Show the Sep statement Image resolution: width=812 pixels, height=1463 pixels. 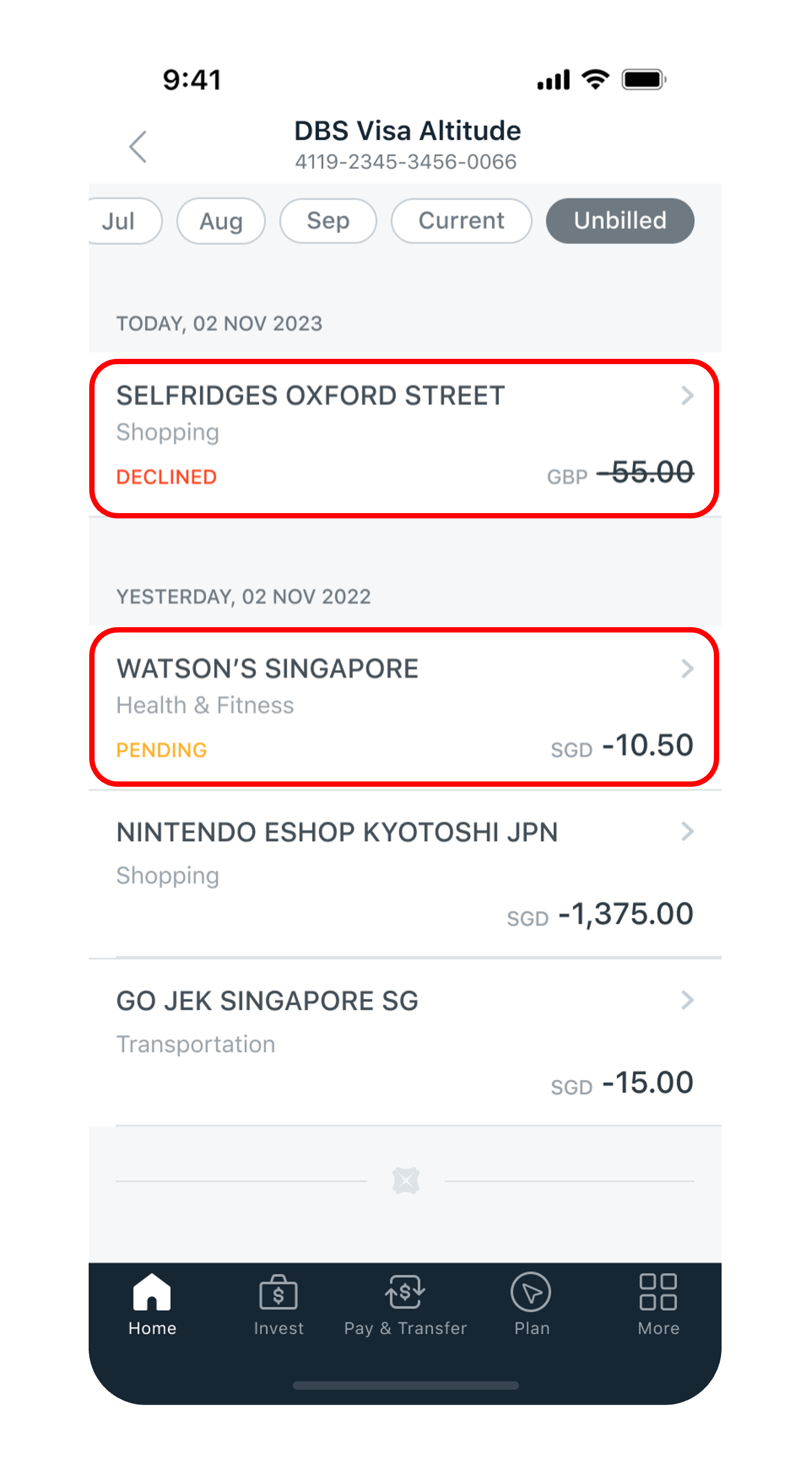(328, 221)
